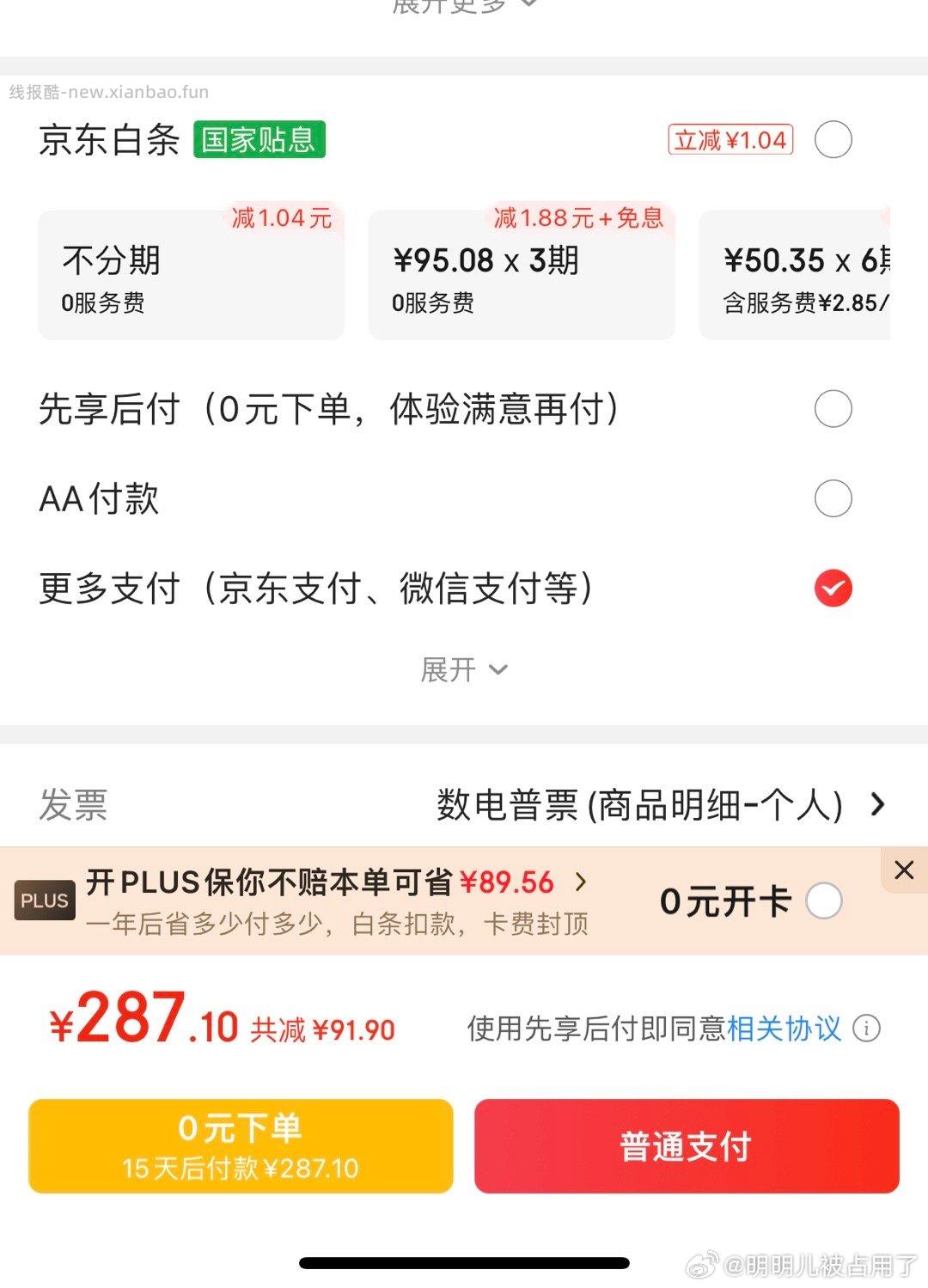This screenshot has width=928, height=1288.
Task: Select the AA付款 option
Action: pyautogui.click(x=832, y=498)
